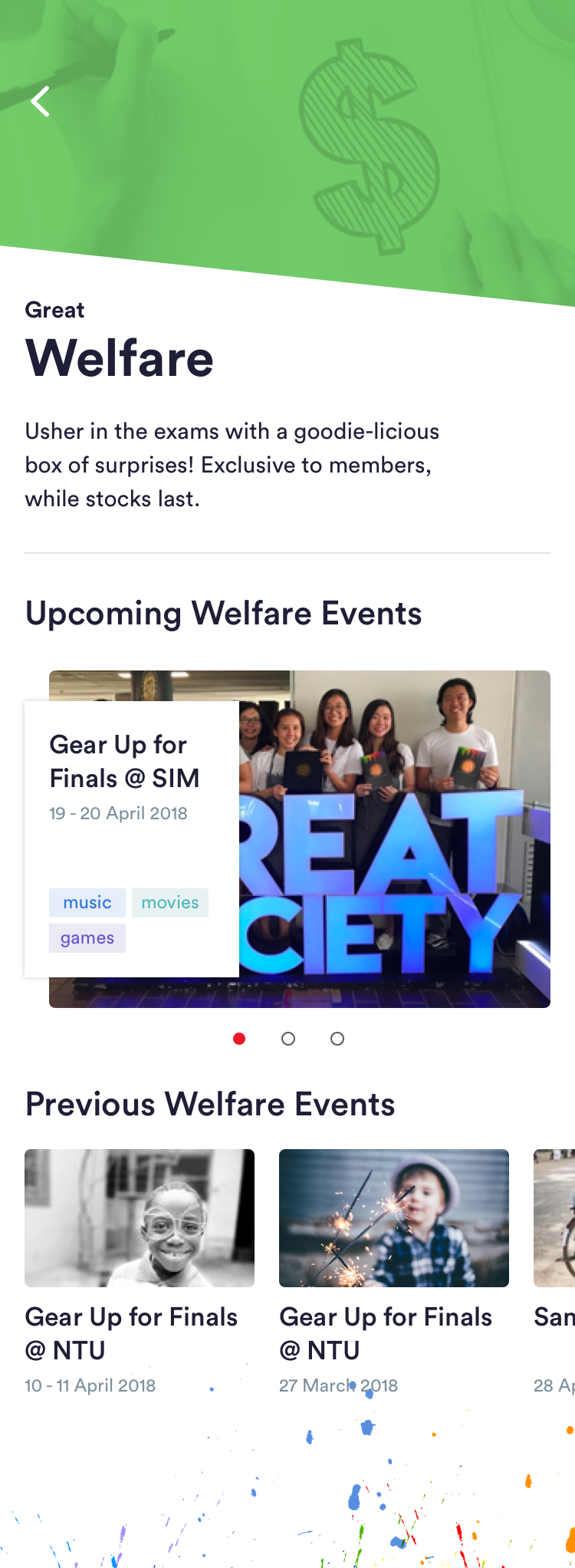Jump to the second carousel page dot

tap(288, 1039)
